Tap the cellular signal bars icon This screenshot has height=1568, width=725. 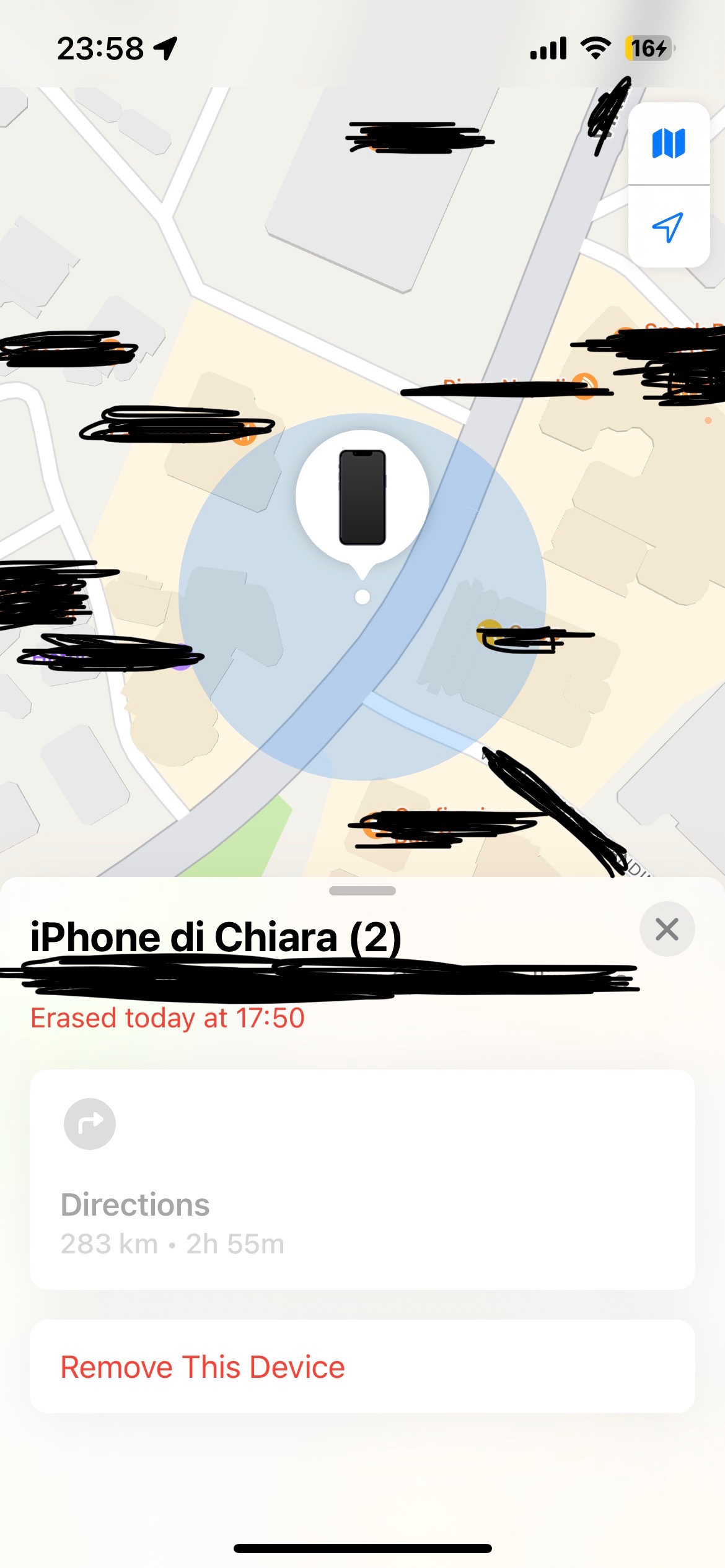tap(548, 48)
